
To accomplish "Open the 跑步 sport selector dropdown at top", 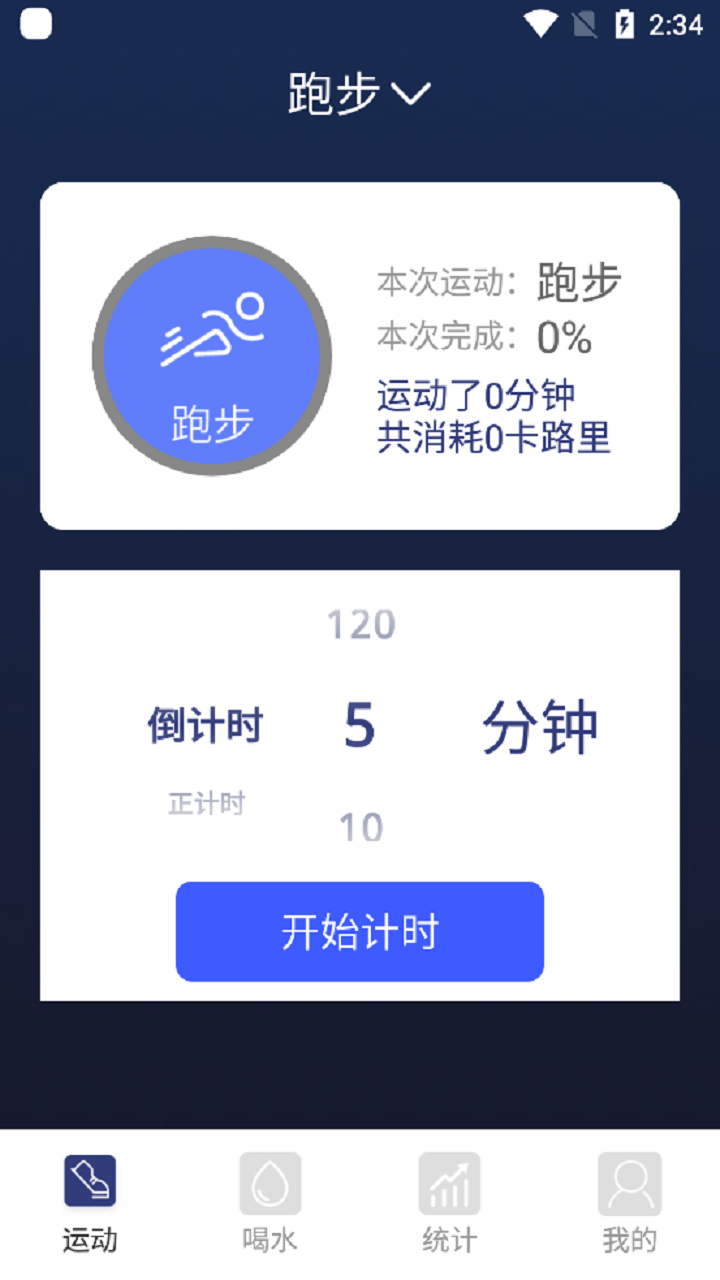I will click(360, 92).
